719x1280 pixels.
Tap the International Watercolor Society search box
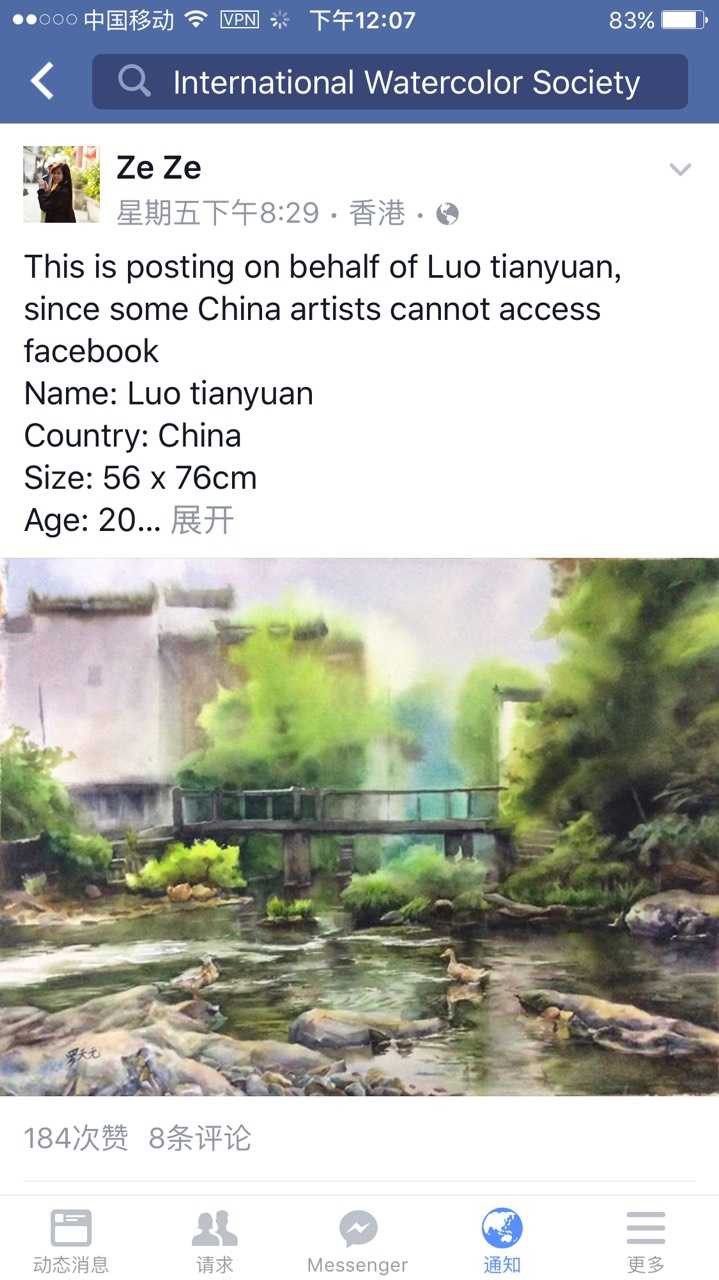(x=390, y=82)
